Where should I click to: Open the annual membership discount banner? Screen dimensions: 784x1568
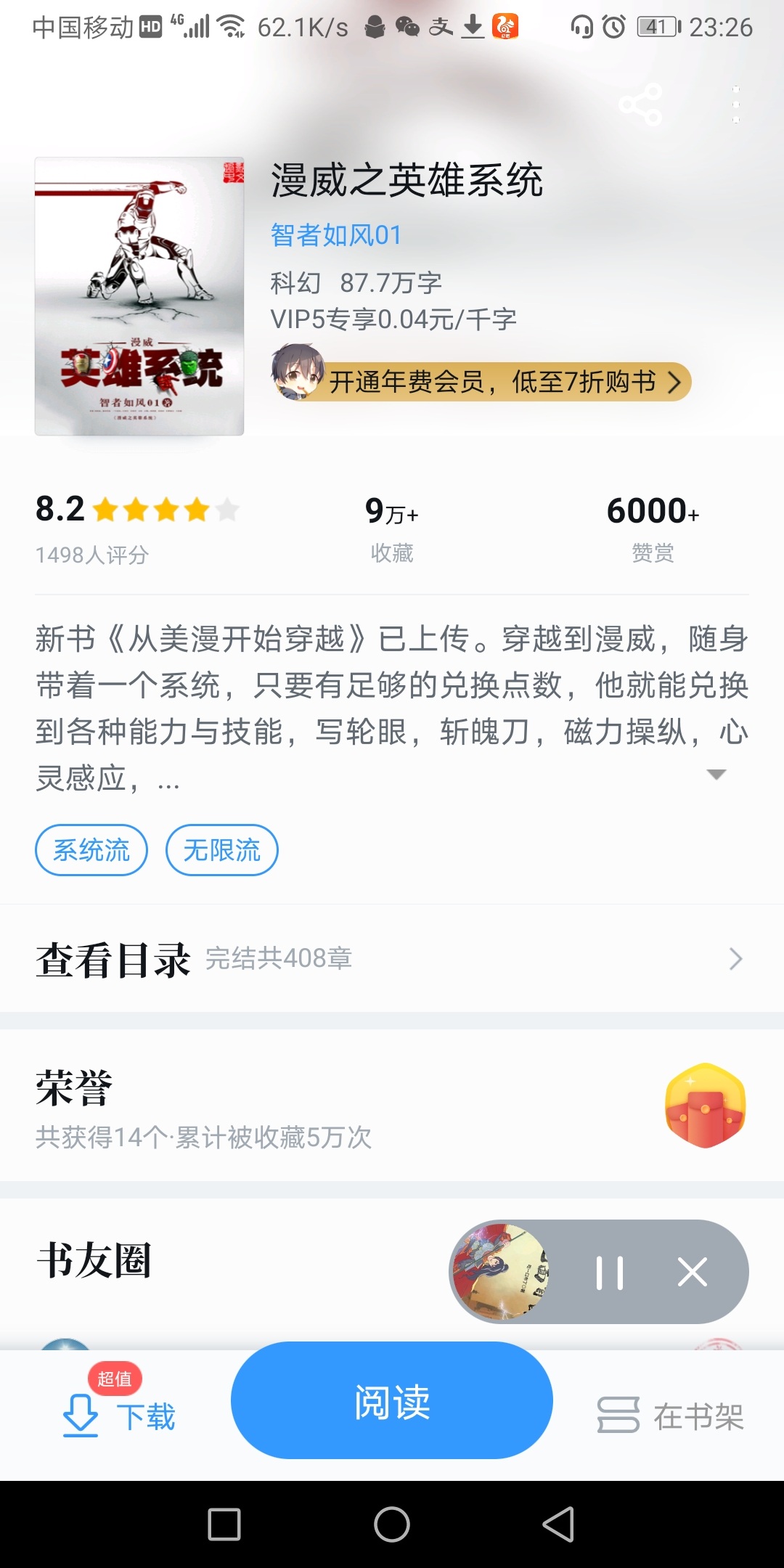(x=481, y=381)
